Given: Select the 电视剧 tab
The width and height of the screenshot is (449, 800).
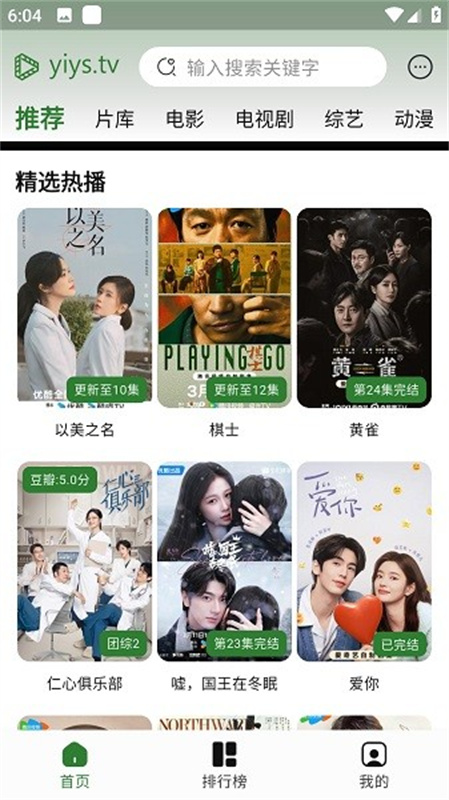Looking at the screenshot, I should (264, 119).
